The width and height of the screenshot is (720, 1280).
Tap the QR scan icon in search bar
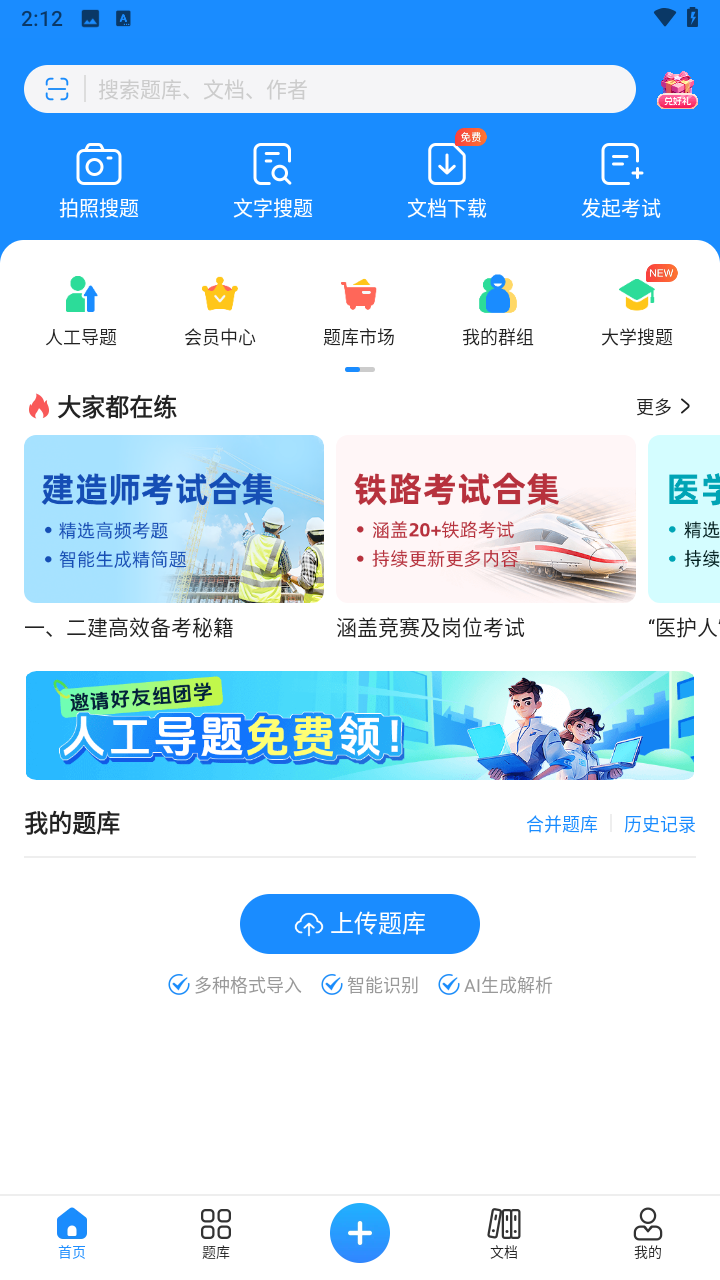pos(57,88)
